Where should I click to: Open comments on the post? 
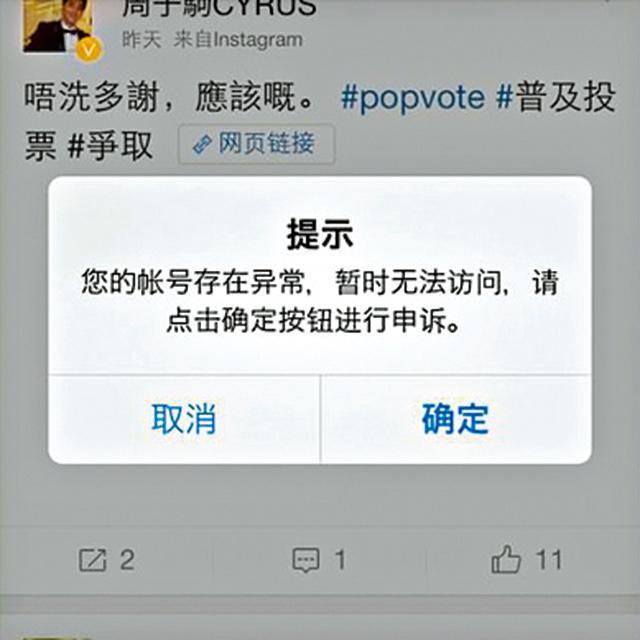pyautogui.click(x=319, y=560)
